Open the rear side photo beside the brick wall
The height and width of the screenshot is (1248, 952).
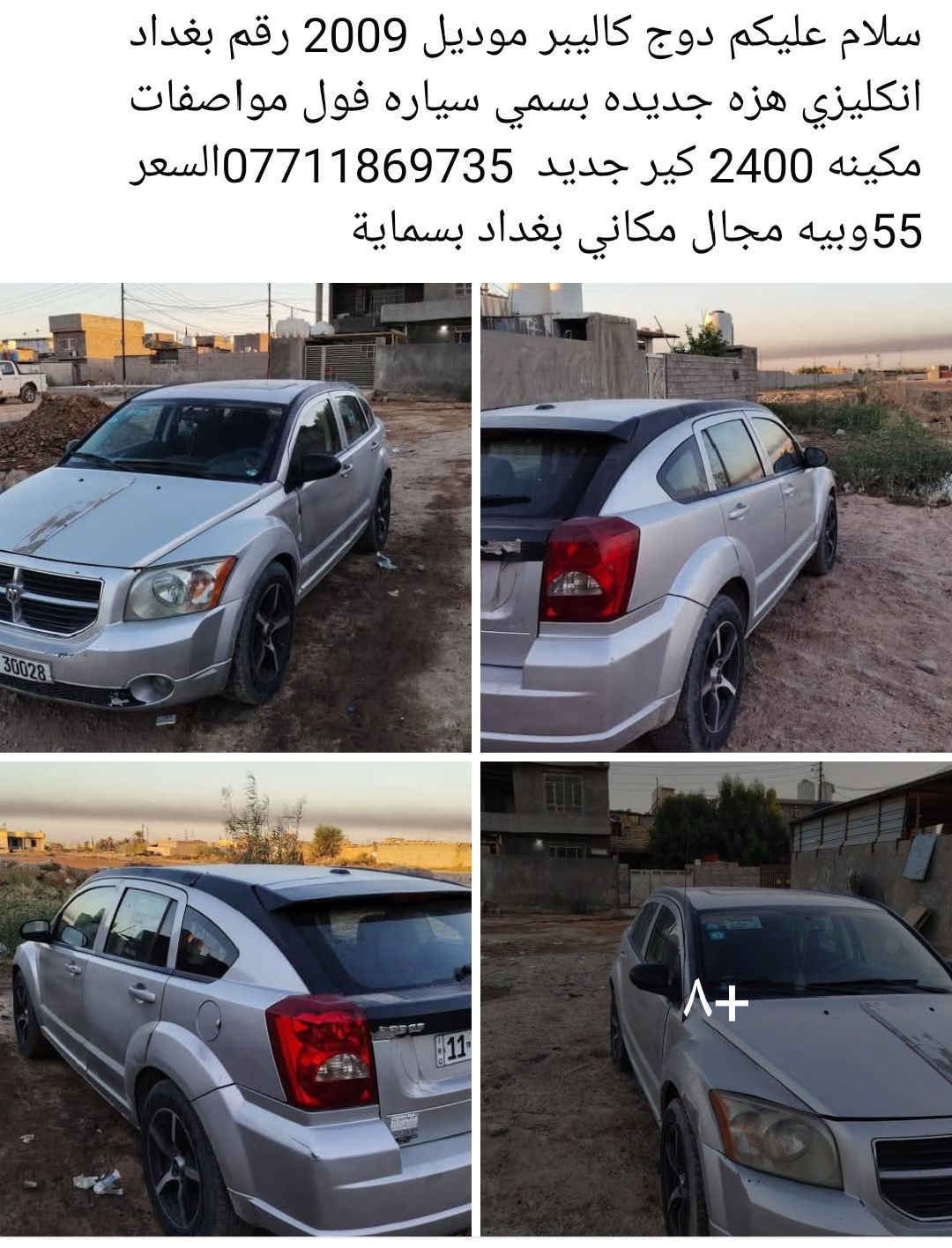click(x=716, y=517)
